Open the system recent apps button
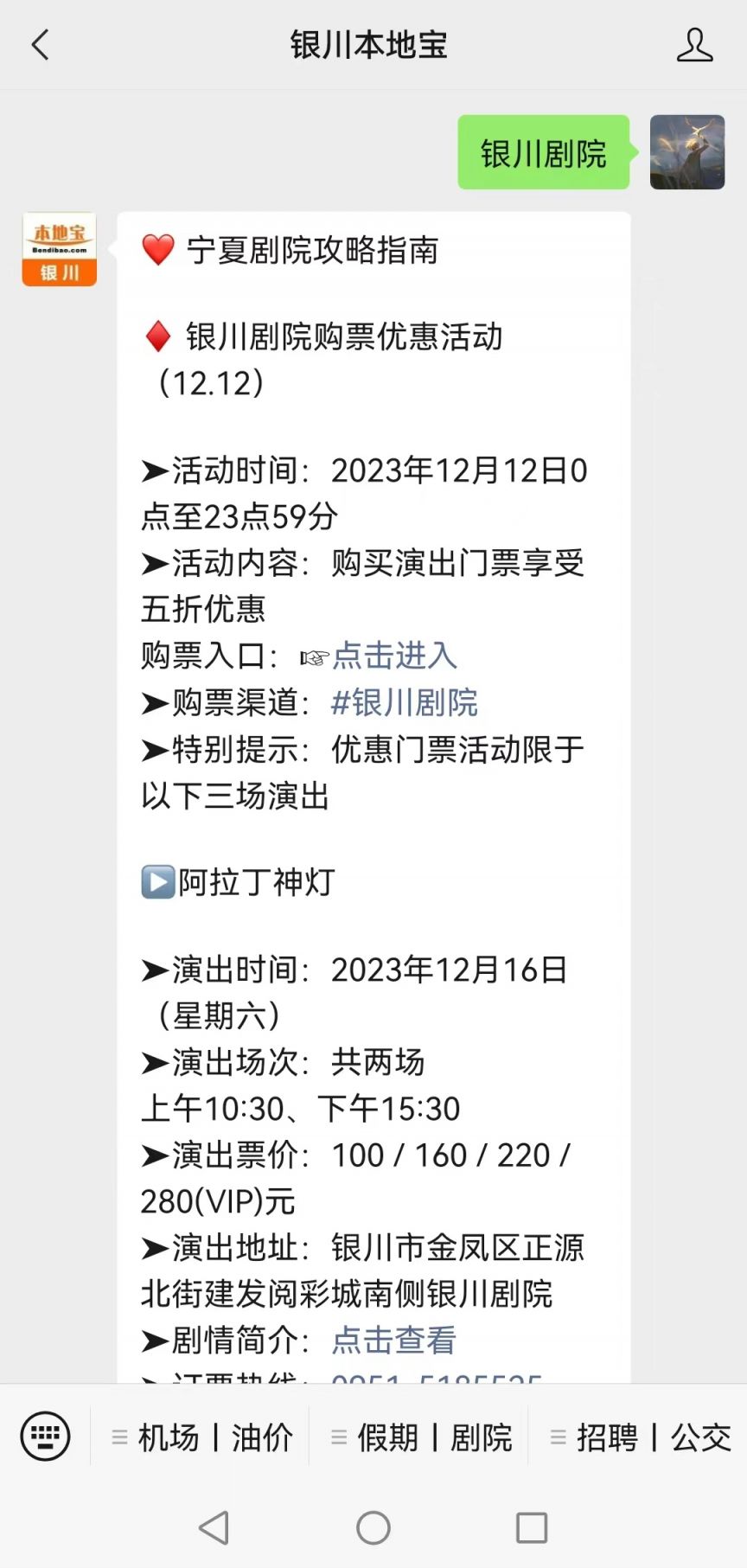Image resolution: width=747 pixels, height=1568 pixels. (x=532, y=1528)
